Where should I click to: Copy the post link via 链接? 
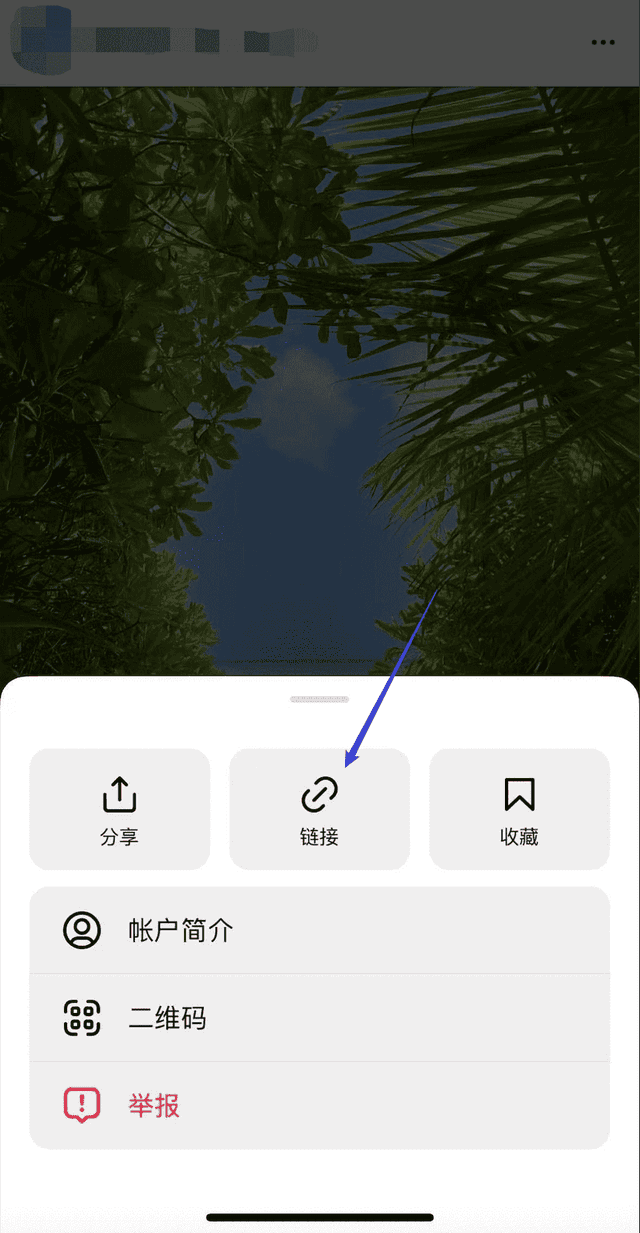tap(319, 808)
